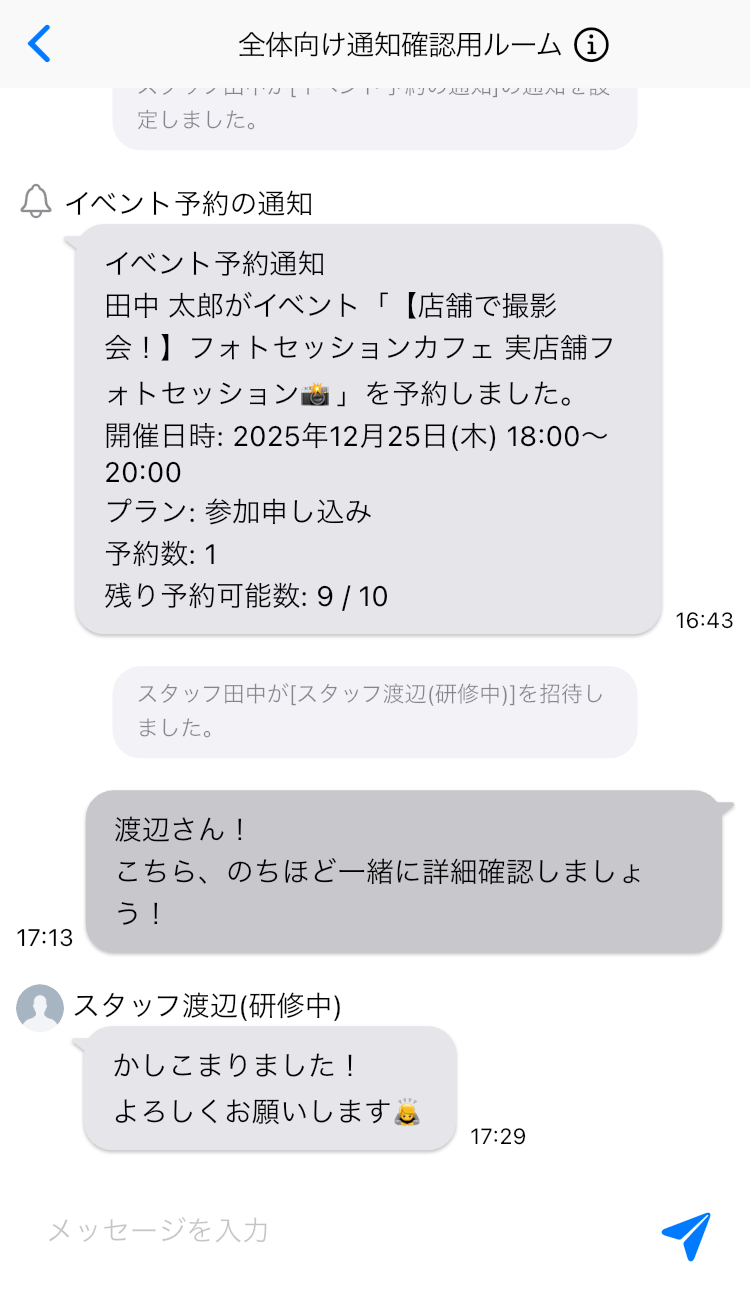Tap the bell notification icon
Screen dimensions: 750x1294
click(38, 203)
